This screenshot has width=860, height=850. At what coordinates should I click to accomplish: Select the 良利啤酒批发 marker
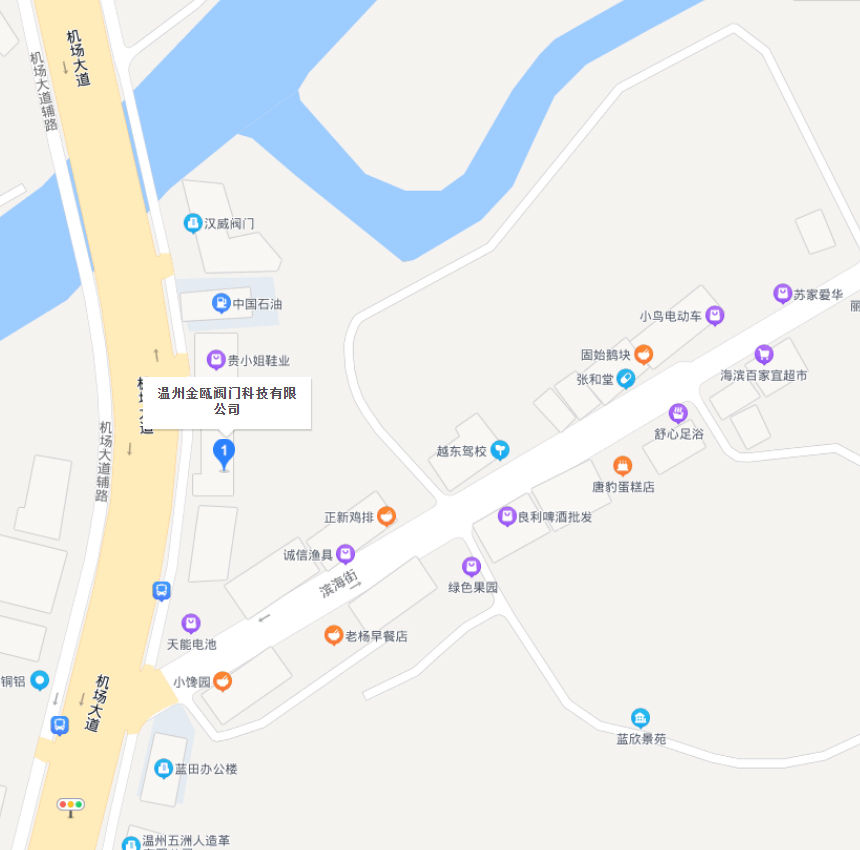[507, 517]
